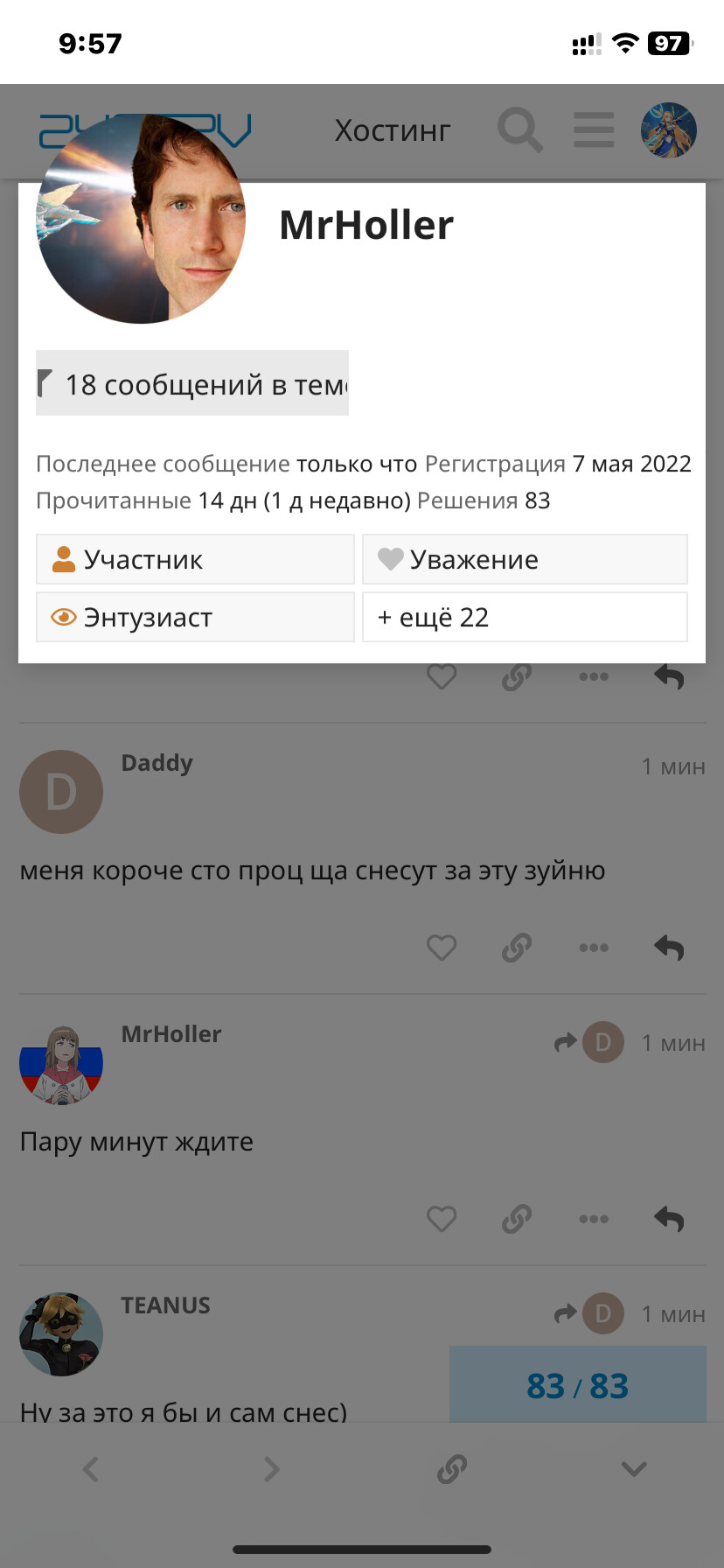Viewport: 724px width, 1568px height.
Task: Like MrHoller's post 'Пару минут ждите'
Action: click(x=442, y=1219)
